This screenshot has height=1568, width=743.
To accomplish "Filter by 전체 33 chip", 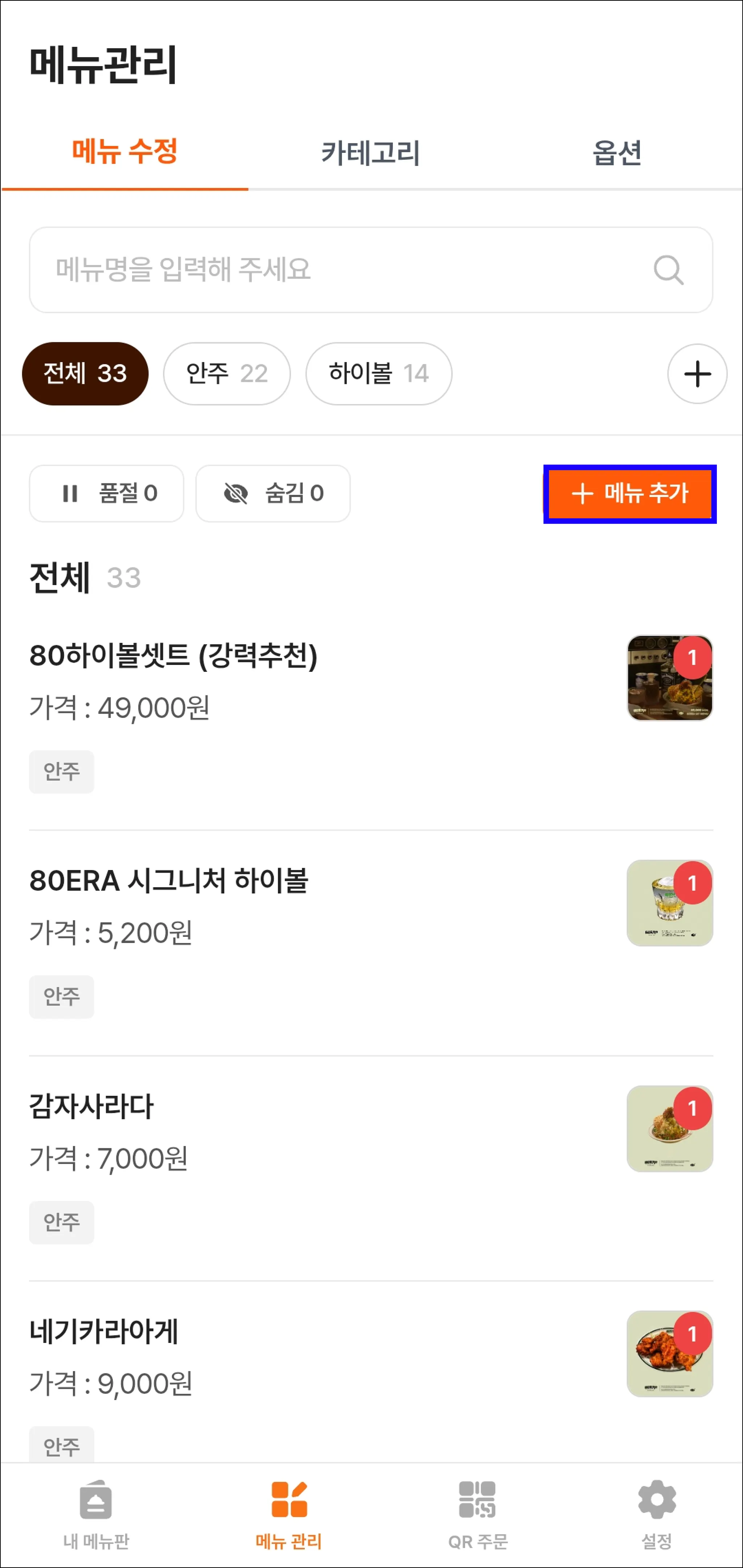I will coord(85,373).
